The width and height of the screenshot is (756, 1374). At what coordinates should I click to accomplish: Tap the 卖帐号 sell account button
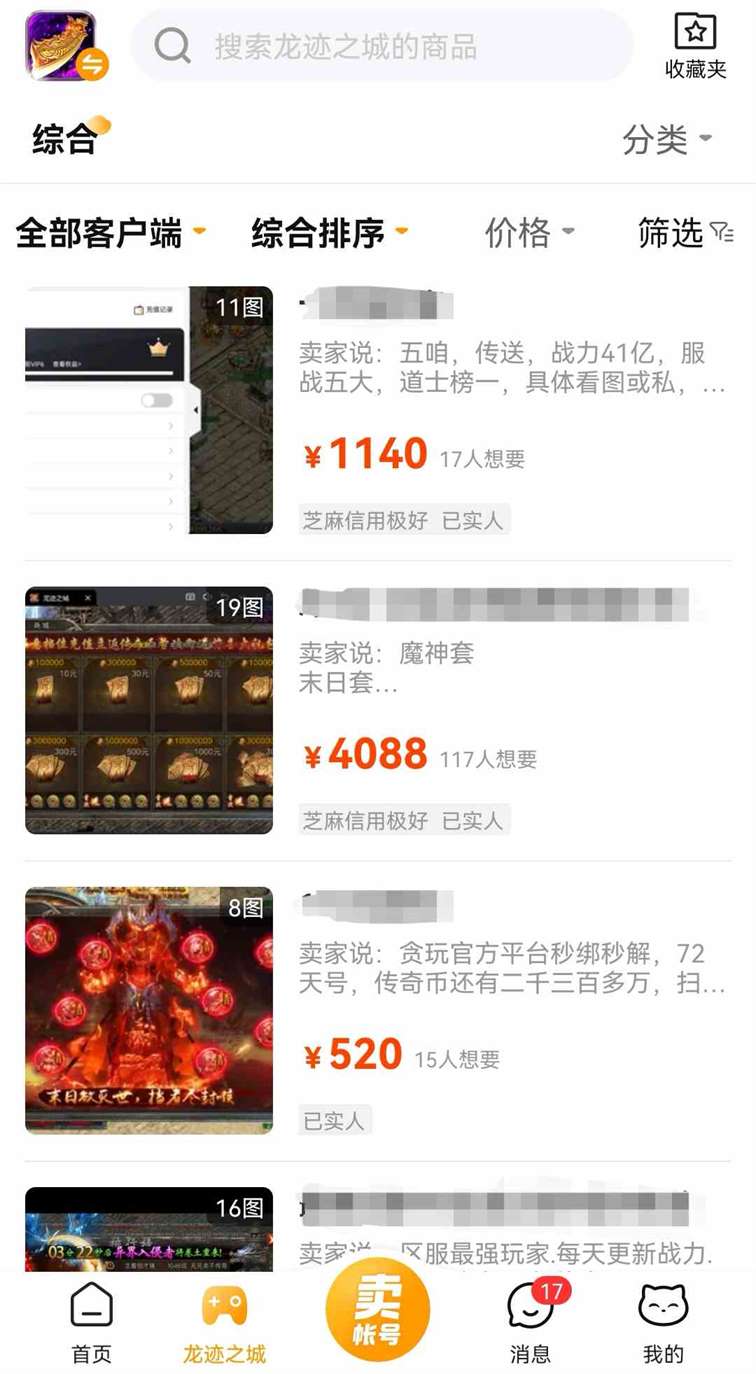tap(378, 1310)
